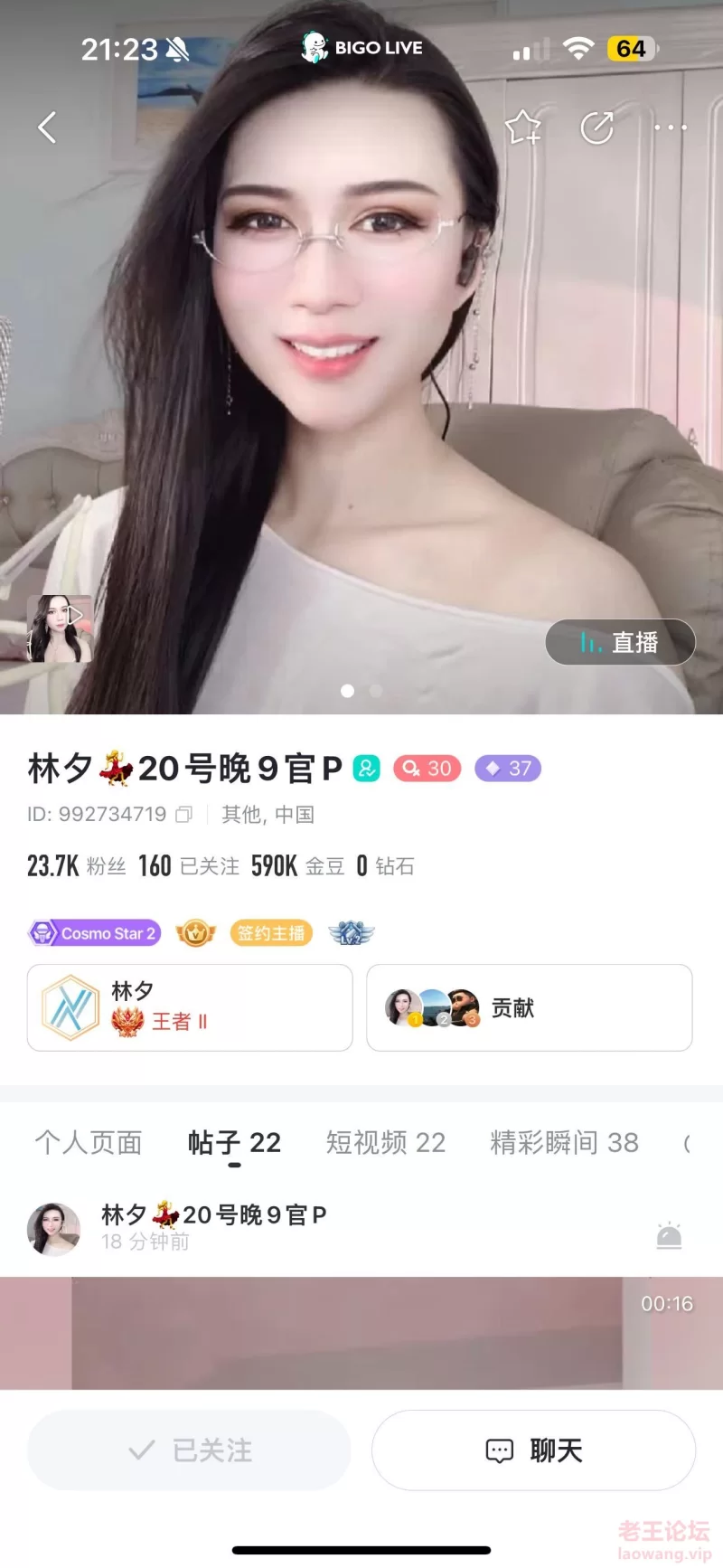This screenshot has height=1568, width=723.
Task: Tap the 签约主播 badge
Action: pyautogui.click(x=271, y=933)
